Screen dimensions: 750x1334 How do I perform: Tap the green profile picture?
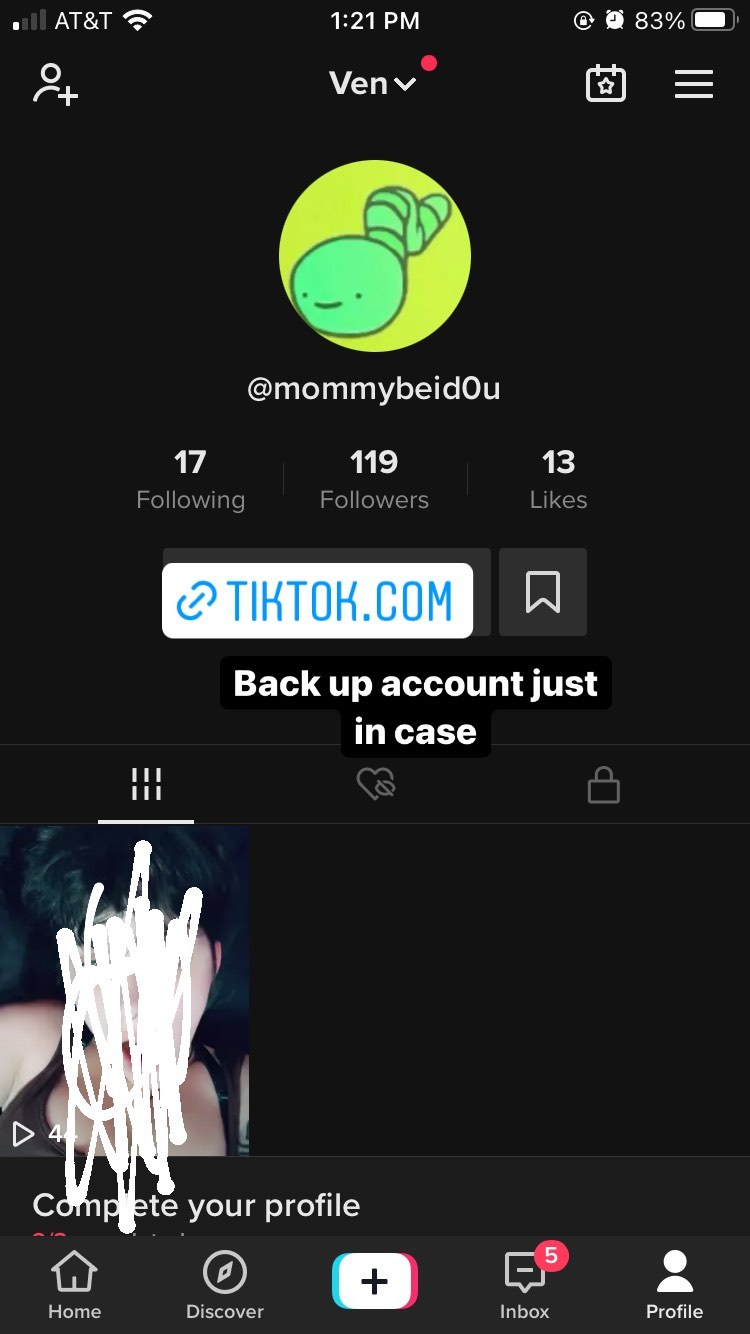(375, 256)
